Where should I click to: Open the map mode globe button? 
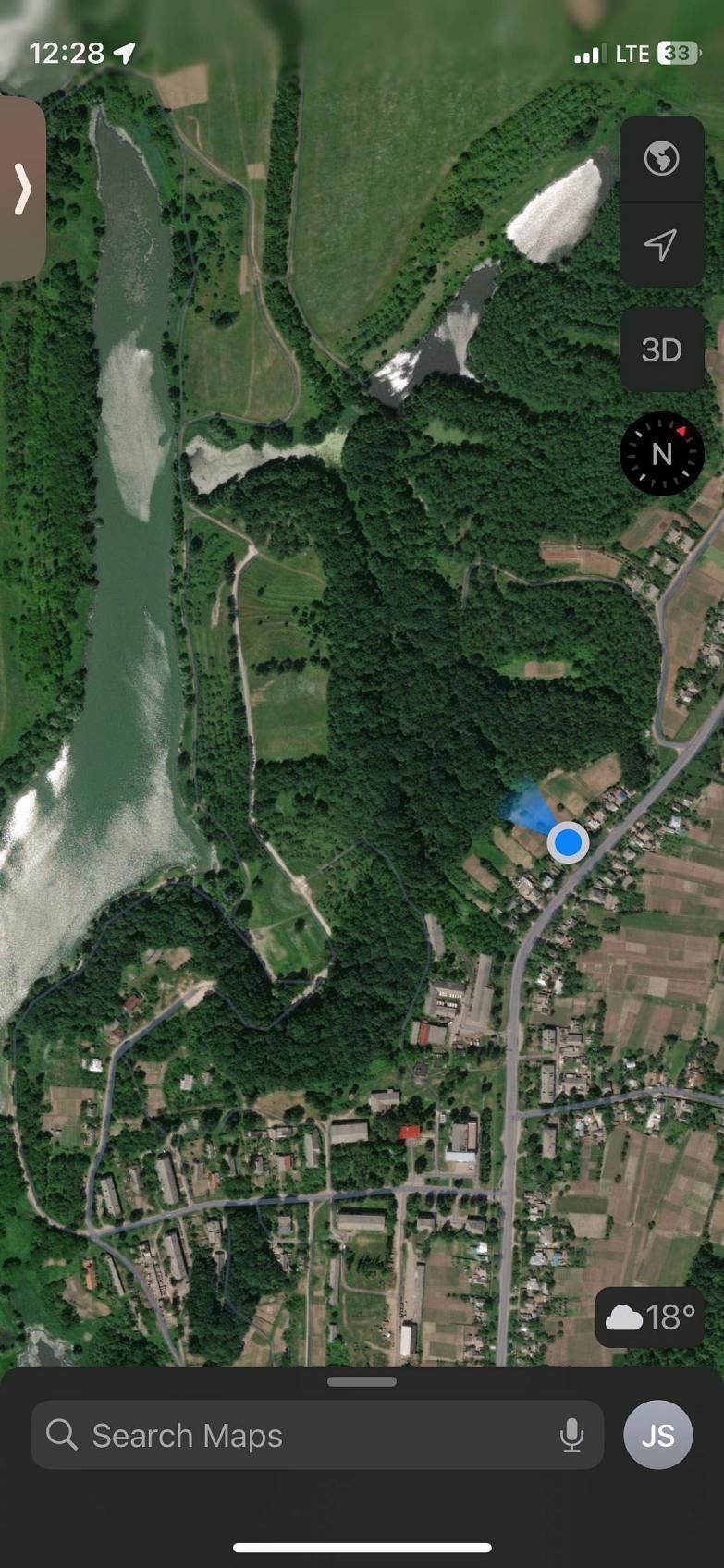[x=661, y=159]
